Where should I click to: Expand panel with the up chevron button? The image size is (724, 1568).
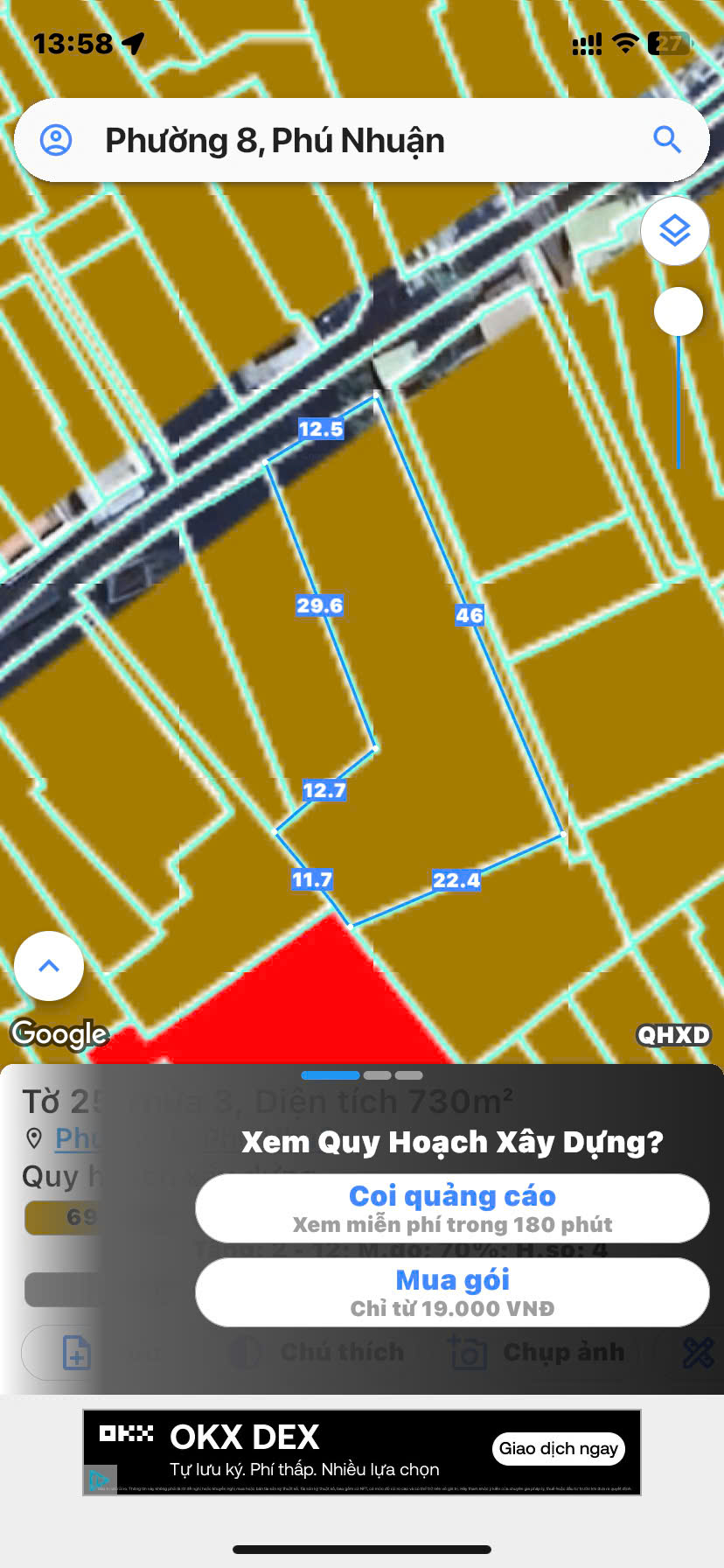click(49, 966)
